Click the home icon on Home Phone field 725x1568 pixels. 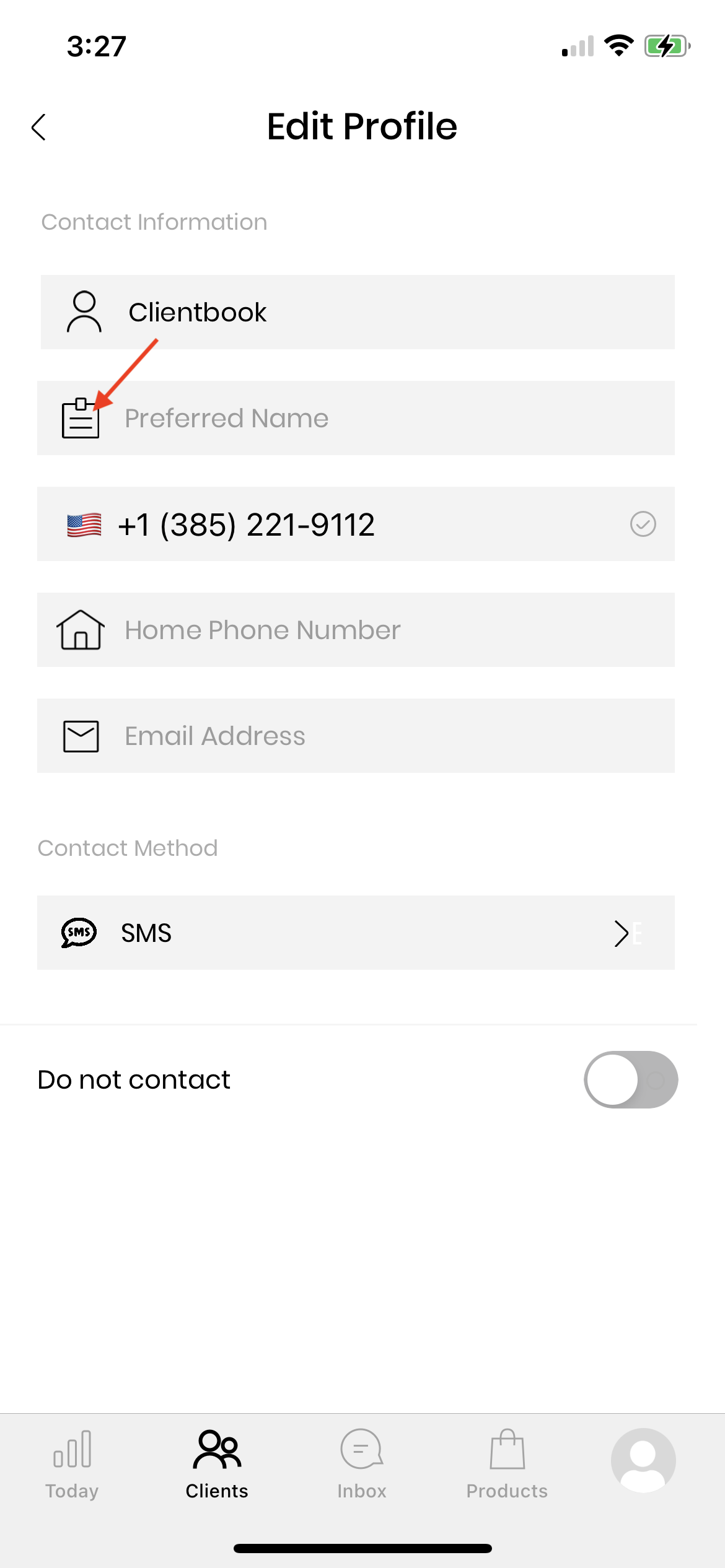82,630
